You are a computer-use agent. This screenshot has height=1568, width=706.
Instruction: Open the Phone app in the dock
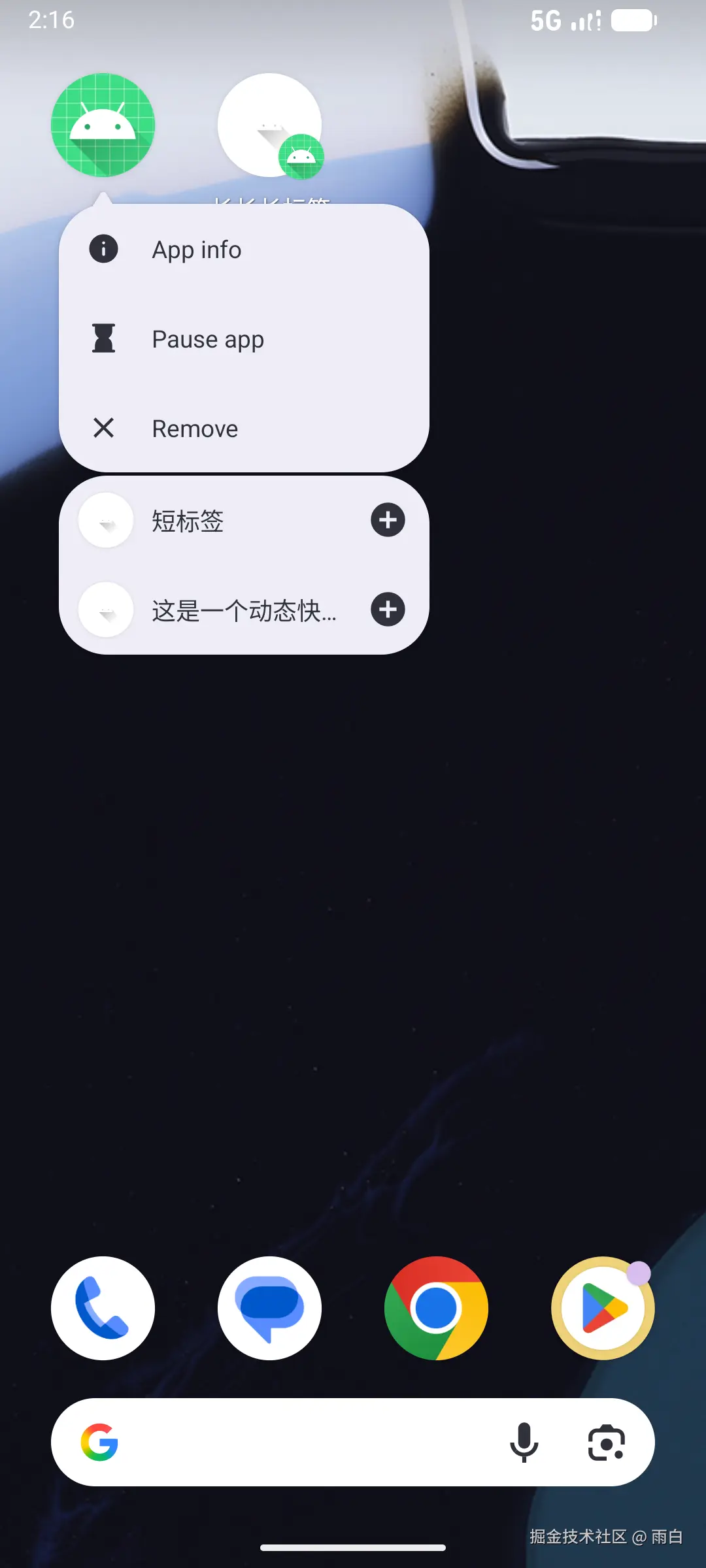103,1308
